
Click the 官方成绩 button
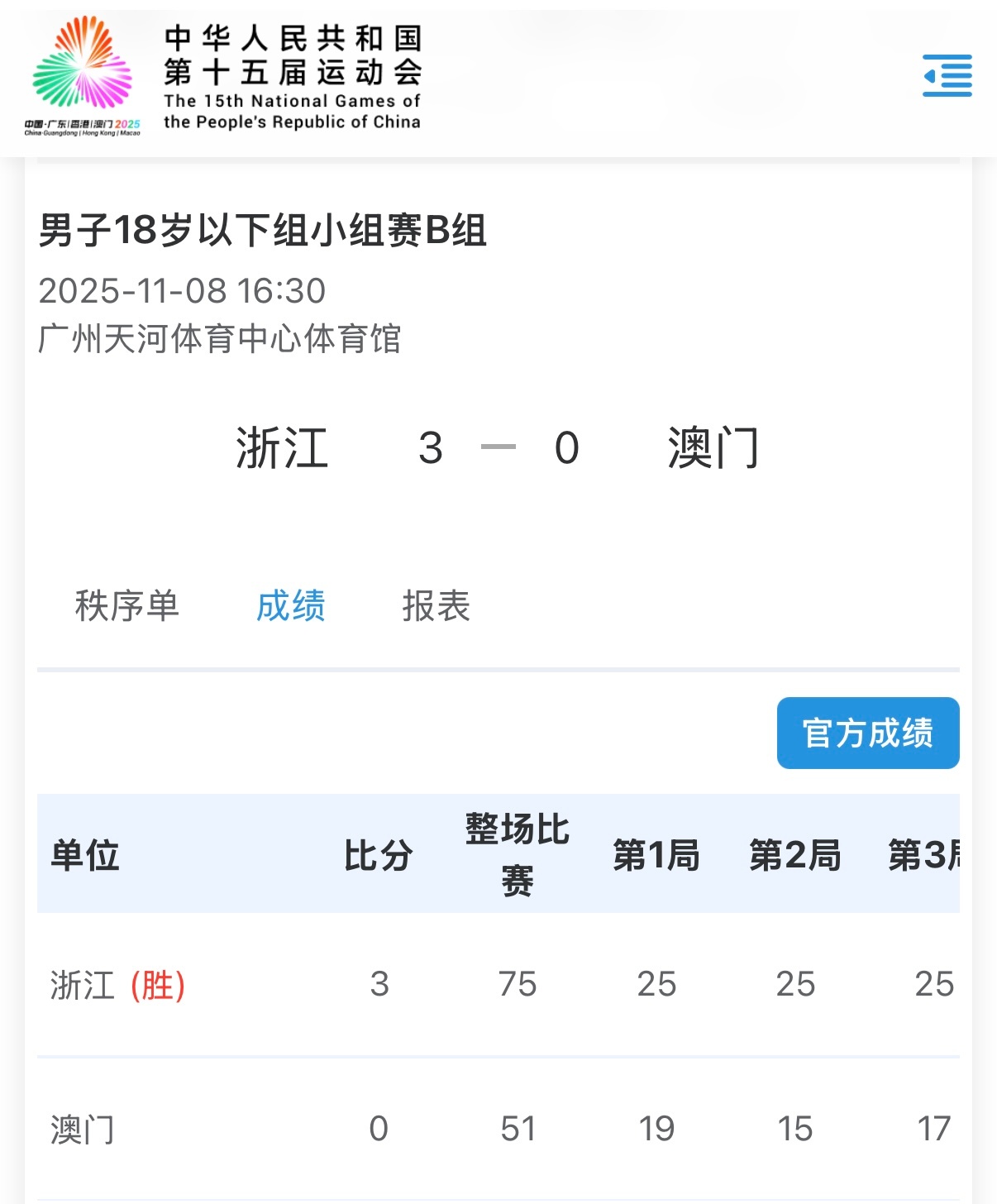tap(867, 732)
